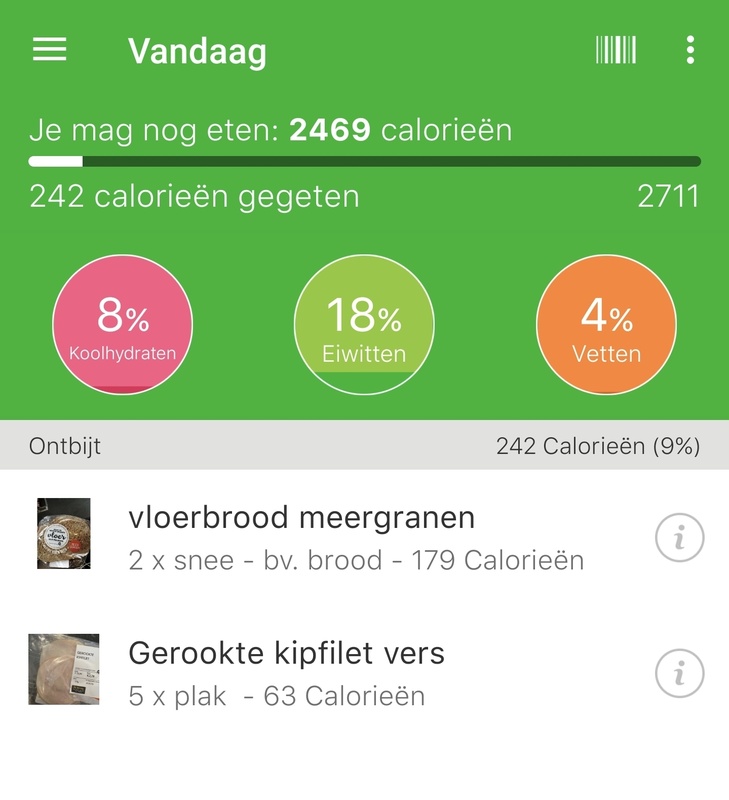Screen dimensions: 729x800
Task: Open the navigation drawer menu
Action: (x=48, y=51)
